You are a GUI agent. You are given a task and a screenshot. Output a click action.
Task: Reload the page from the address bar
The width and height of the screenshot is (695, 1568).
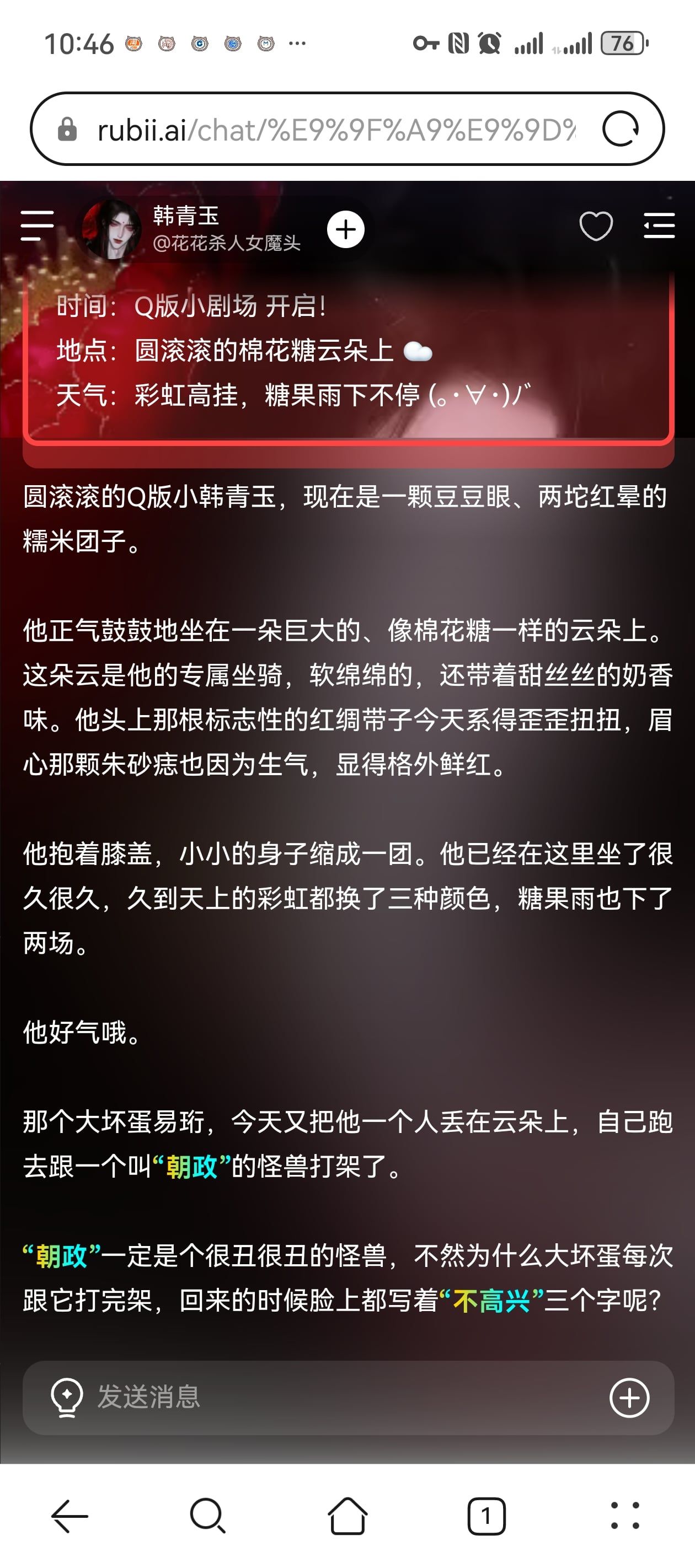[620, 129]
